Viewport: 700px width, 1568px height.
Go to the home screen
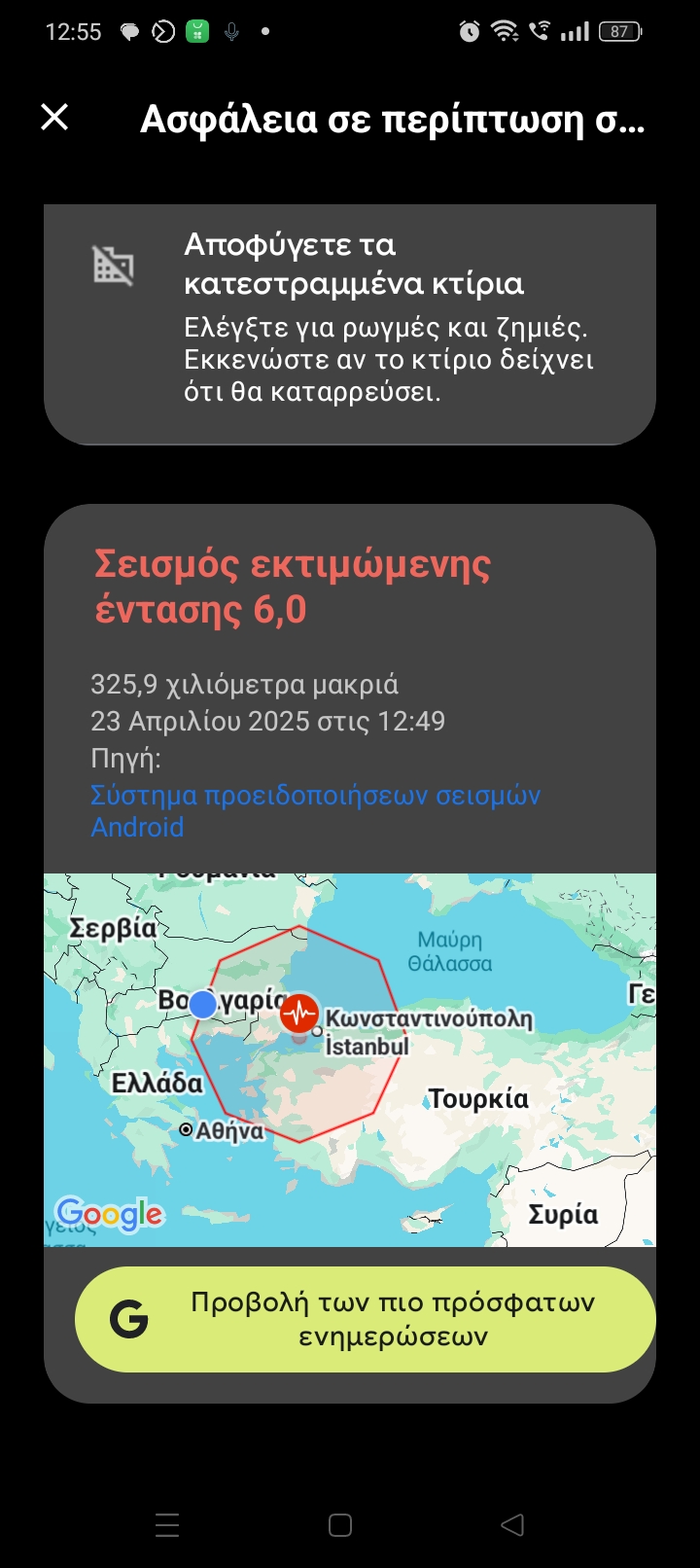point(340,1524)
